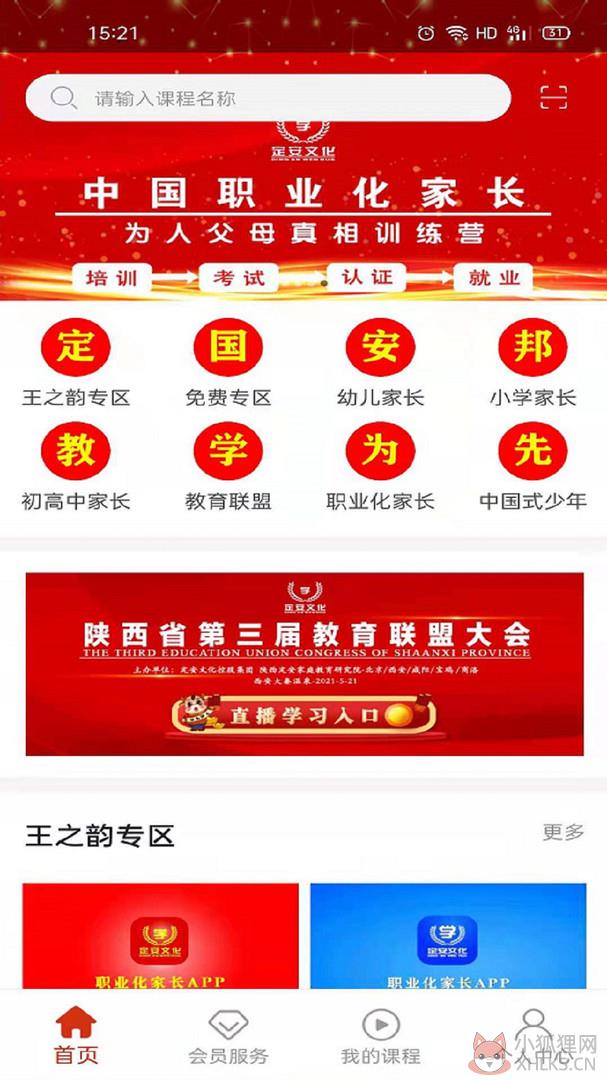The height and width of the screenshot is (1080, 607).
Task: Go to the 我的课程 tab
Action: (x=380, y=1035)
